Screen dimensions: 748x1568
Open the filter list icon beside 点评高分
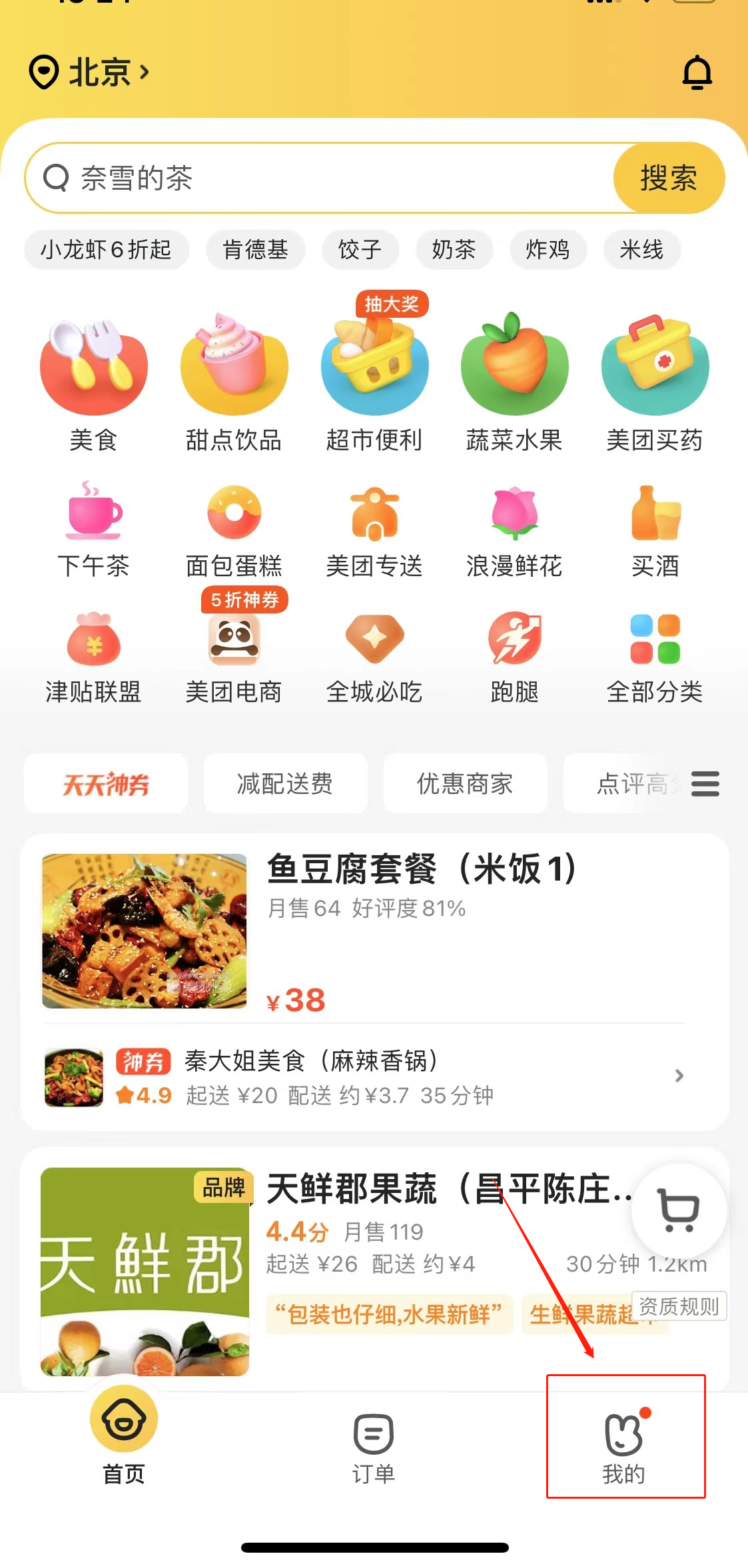point(705,783)
